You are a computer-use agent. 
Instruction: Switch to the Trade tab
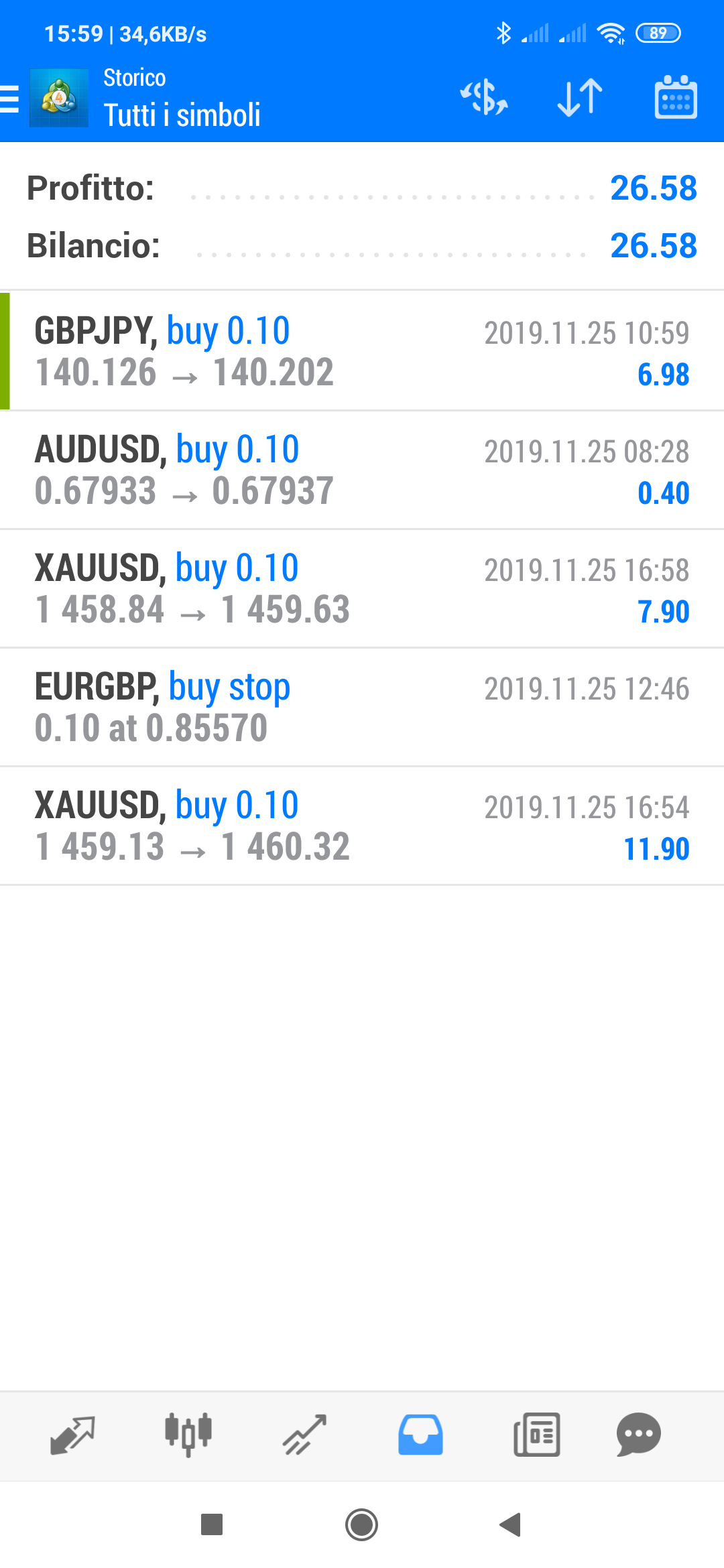tap(304, 1435)
